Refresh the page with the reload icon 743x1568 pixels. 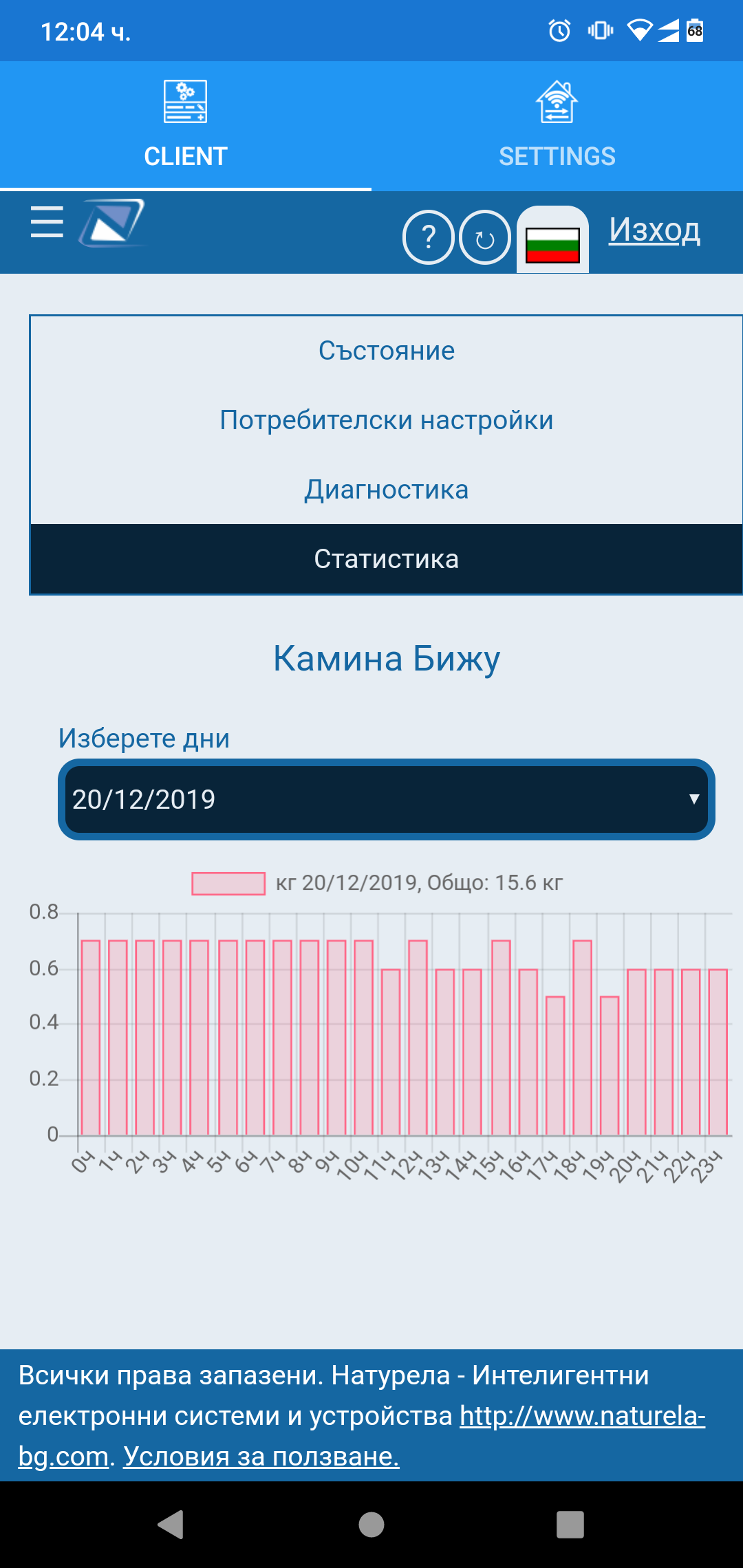tap(485, 238)
